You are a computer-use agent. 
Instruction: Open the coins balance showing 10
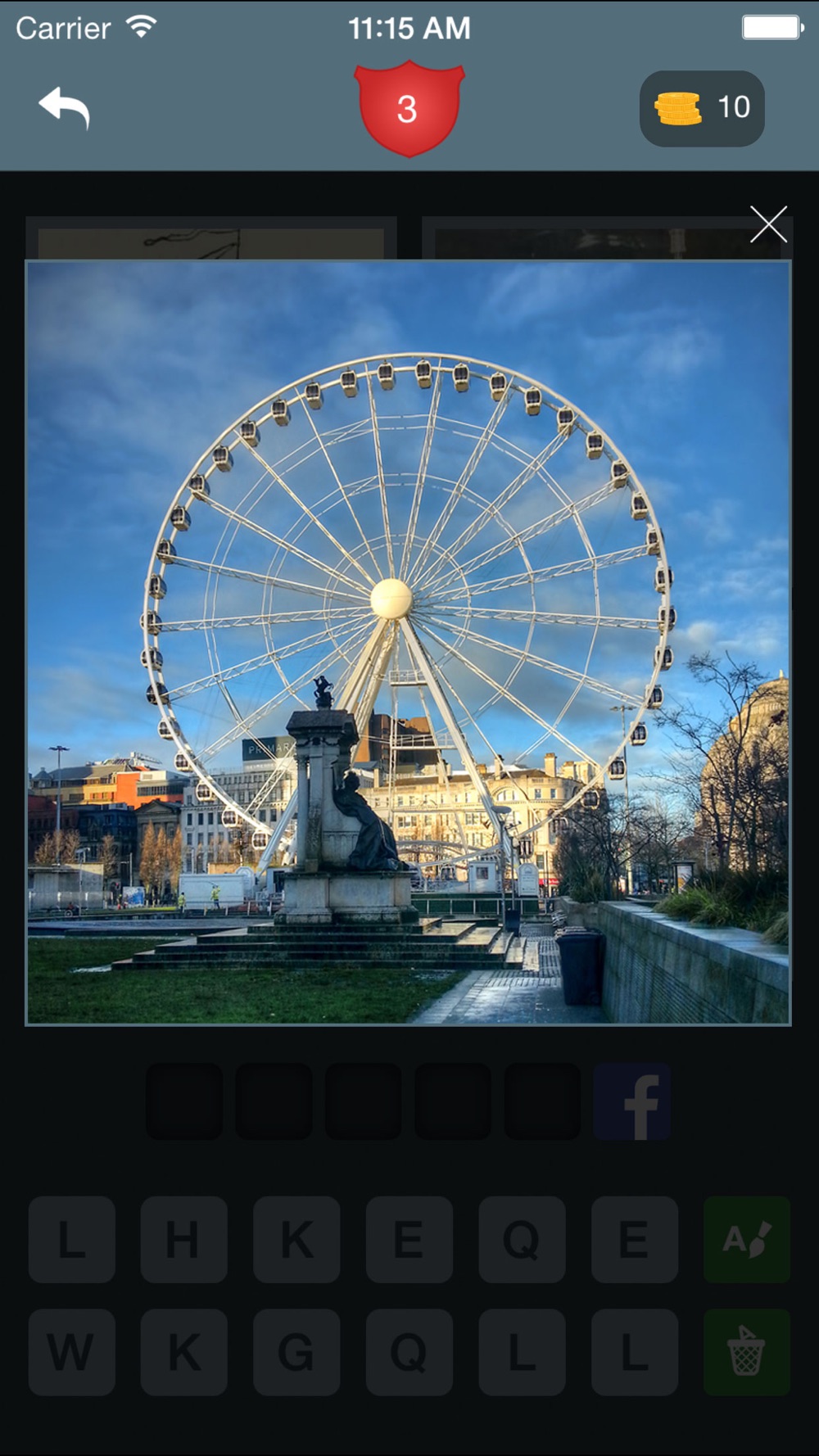[x=702, y=108]
